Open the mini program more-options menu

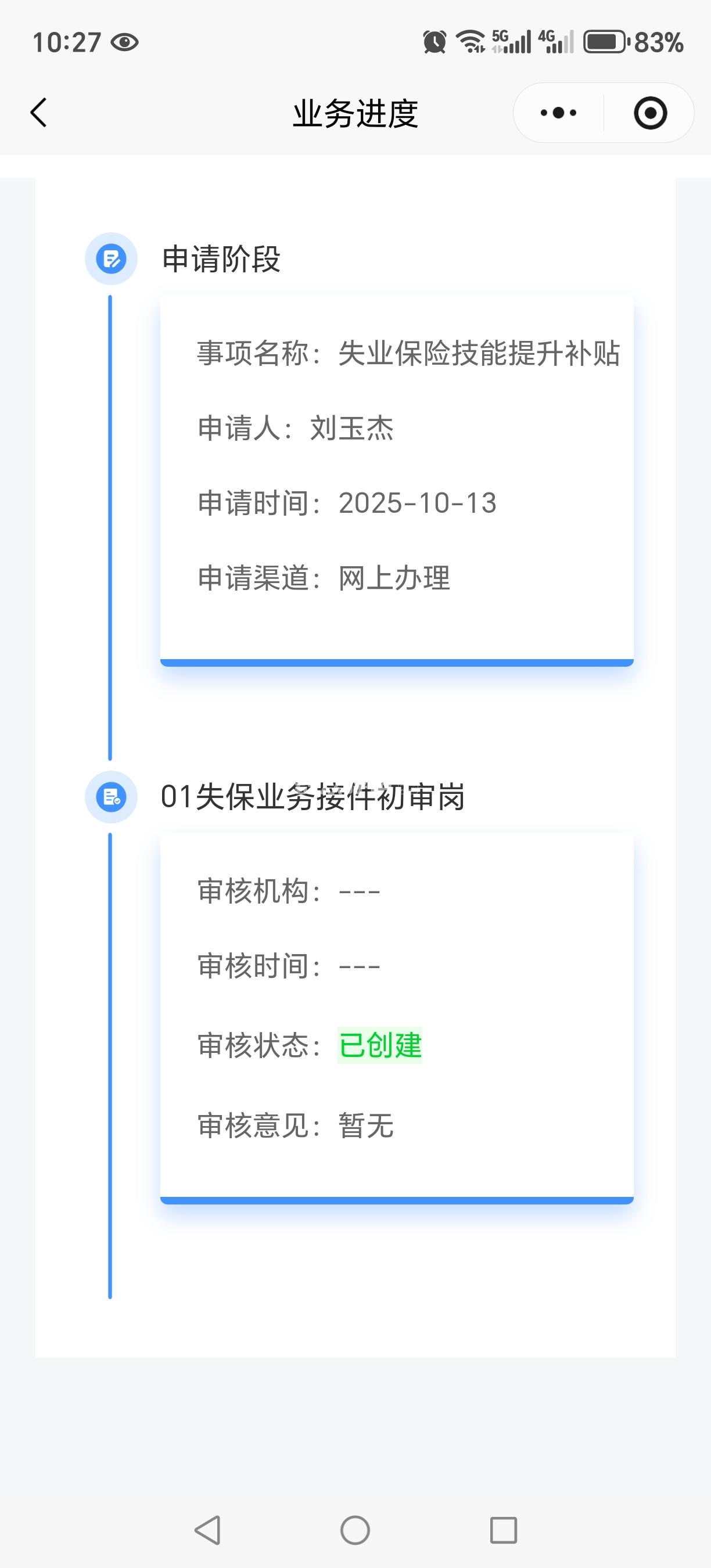tap(558, 113)
